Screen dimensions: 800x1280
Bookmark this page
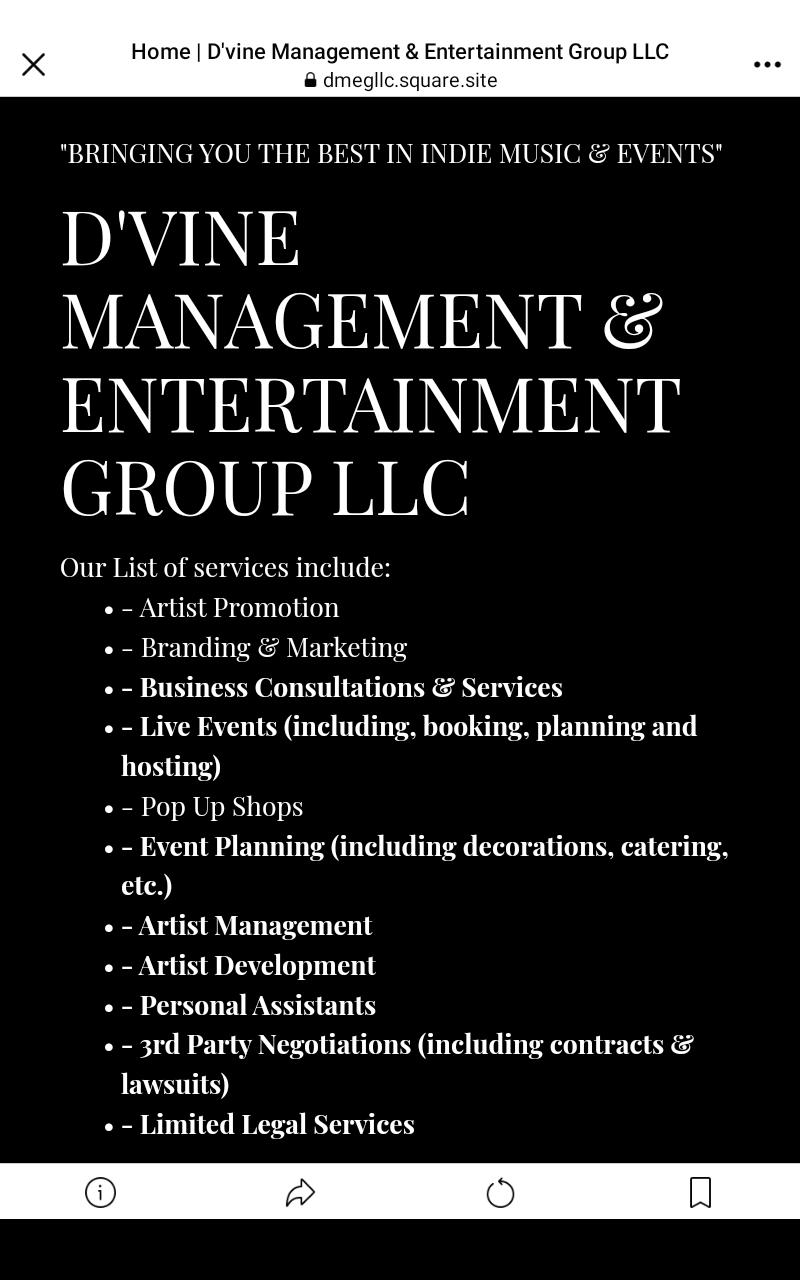click(x=700, y=1192)
